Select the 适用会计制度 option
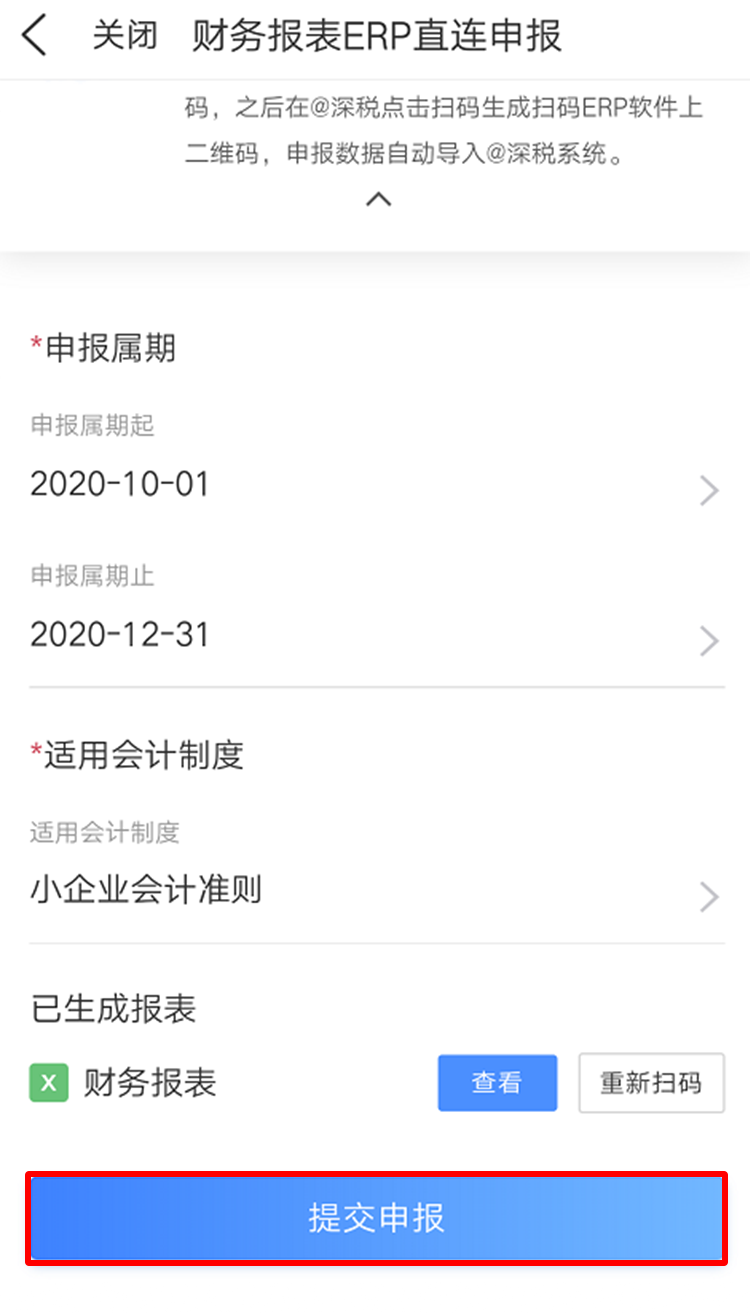 click(x=375, y=868)
